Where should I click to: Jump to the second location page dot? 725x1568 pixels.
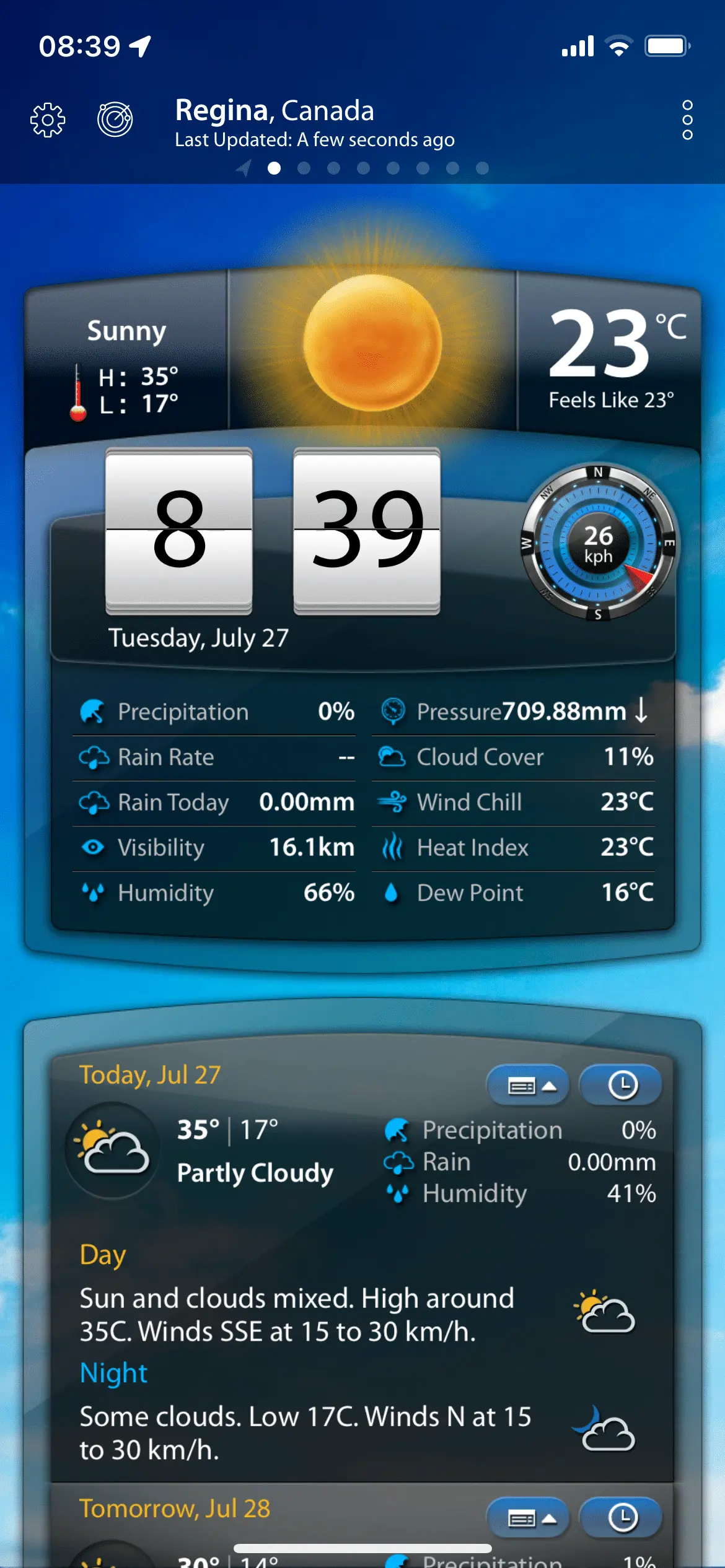pyautogui.click(x=304, y=168)
